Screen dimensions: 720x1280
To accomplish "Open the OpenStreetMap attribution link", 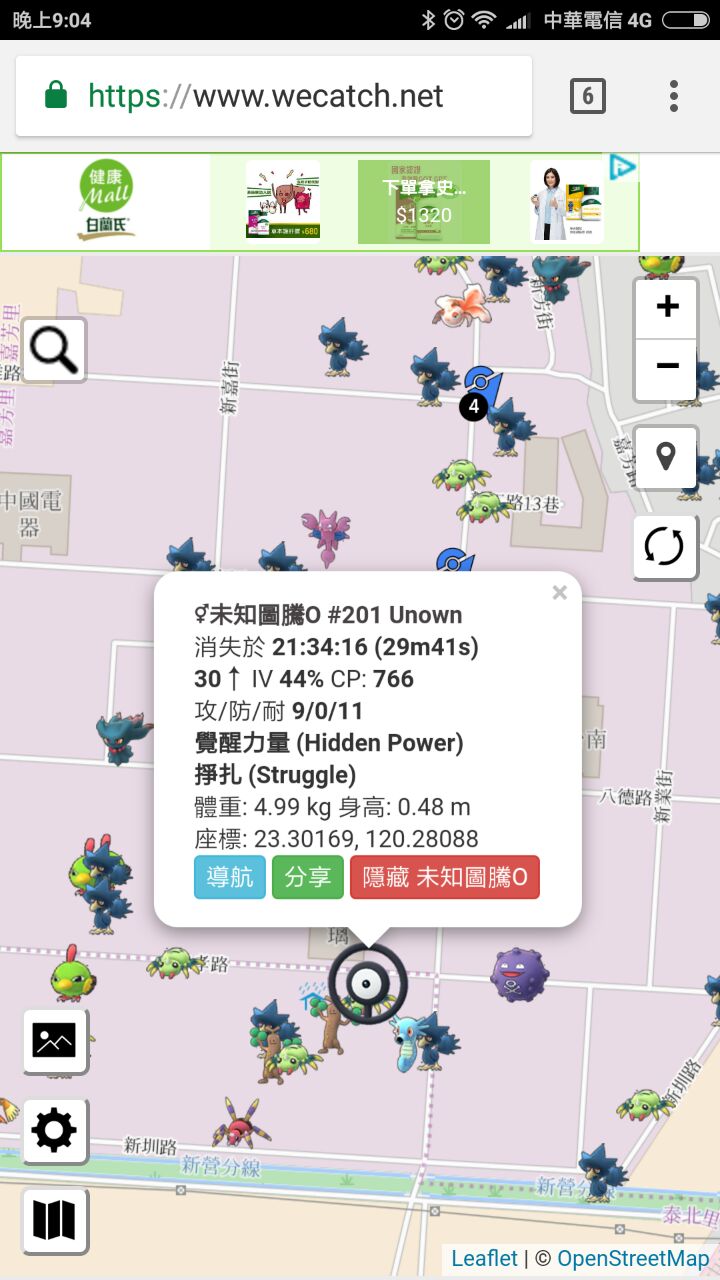I will coord(633,1258).
